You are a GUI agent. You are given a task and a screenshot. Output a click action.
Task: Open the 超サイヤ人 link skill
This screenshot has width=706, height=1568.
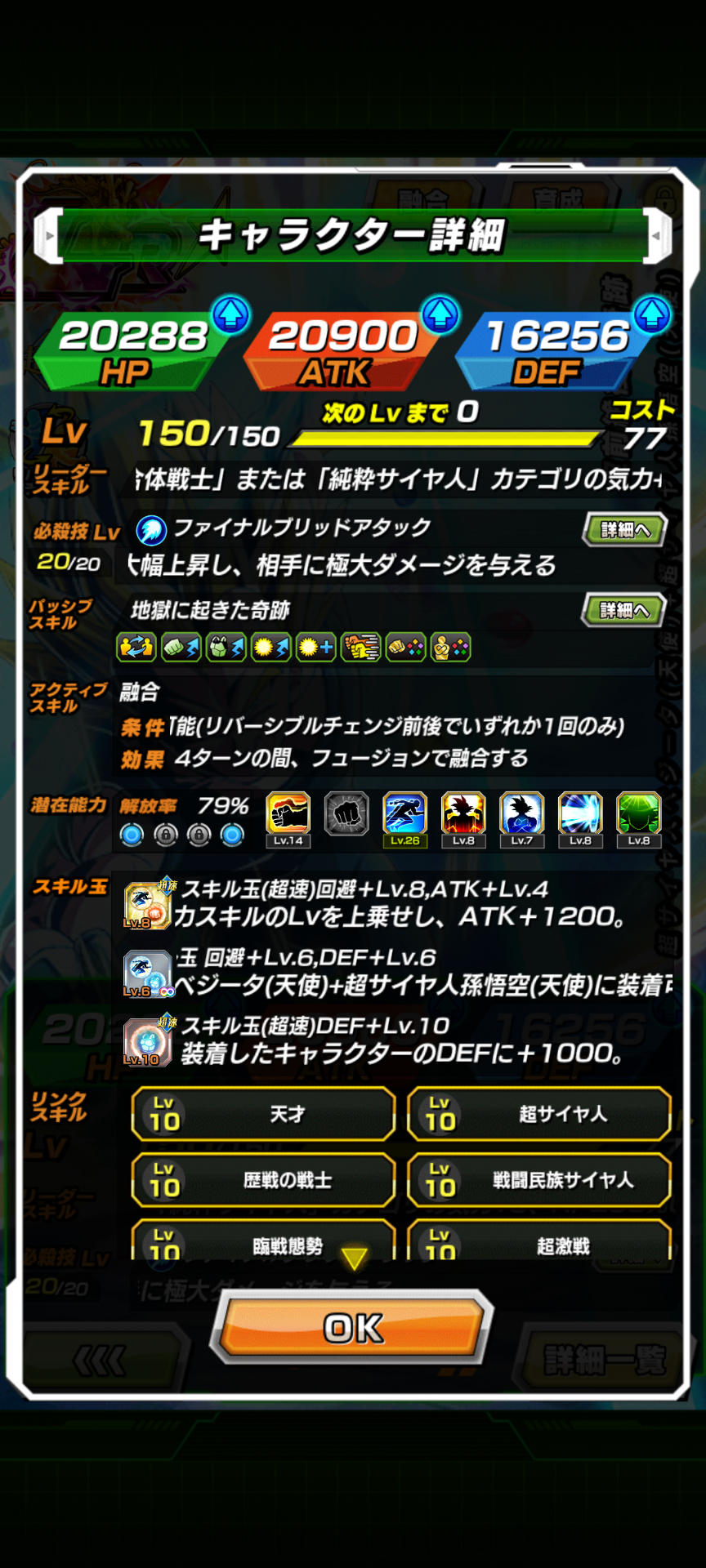click(539, 1114)
